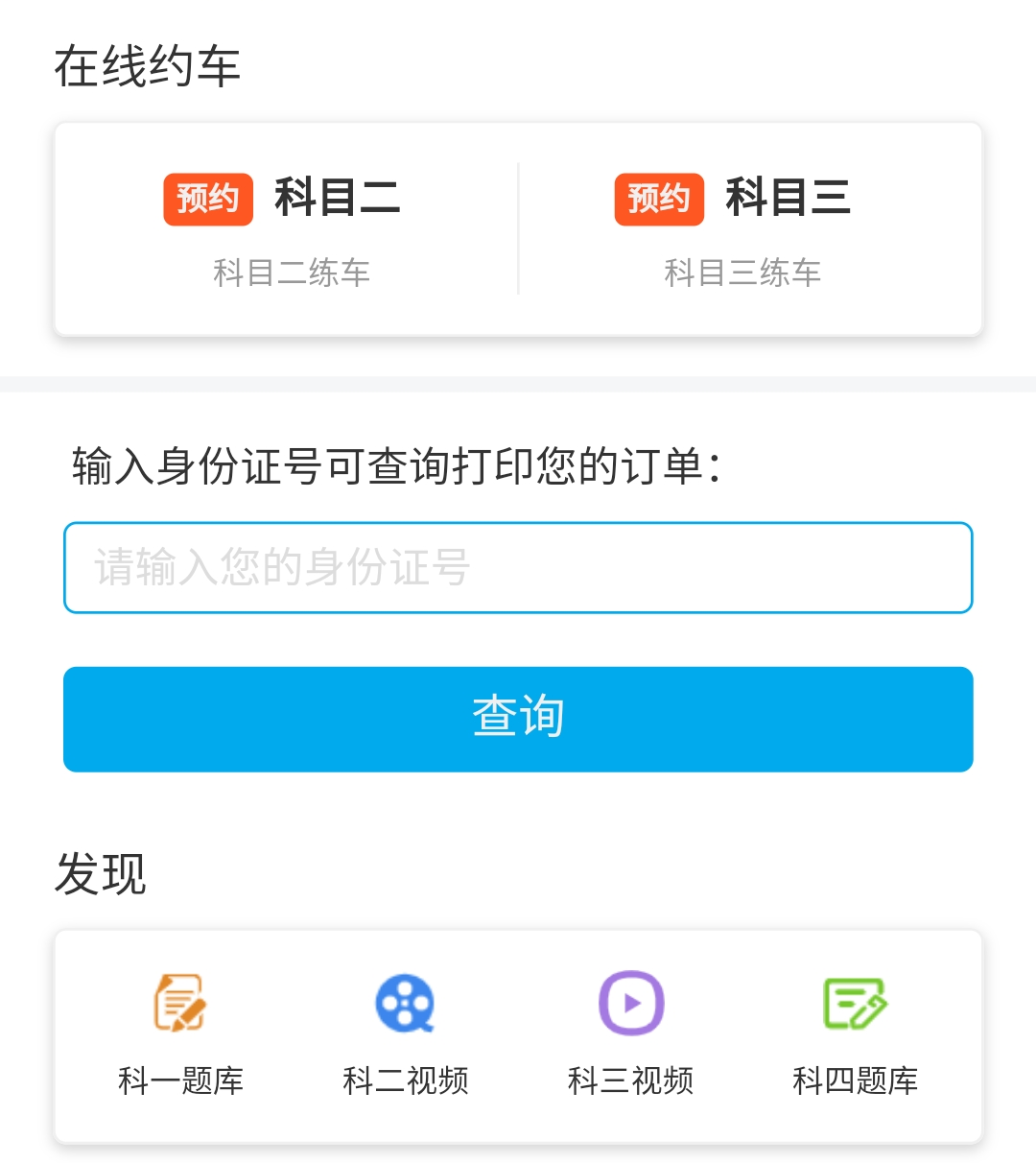Viewport: 1036px width, 1163px height.
Task: Tap the 科二视频 text label
Action: 404,1081
